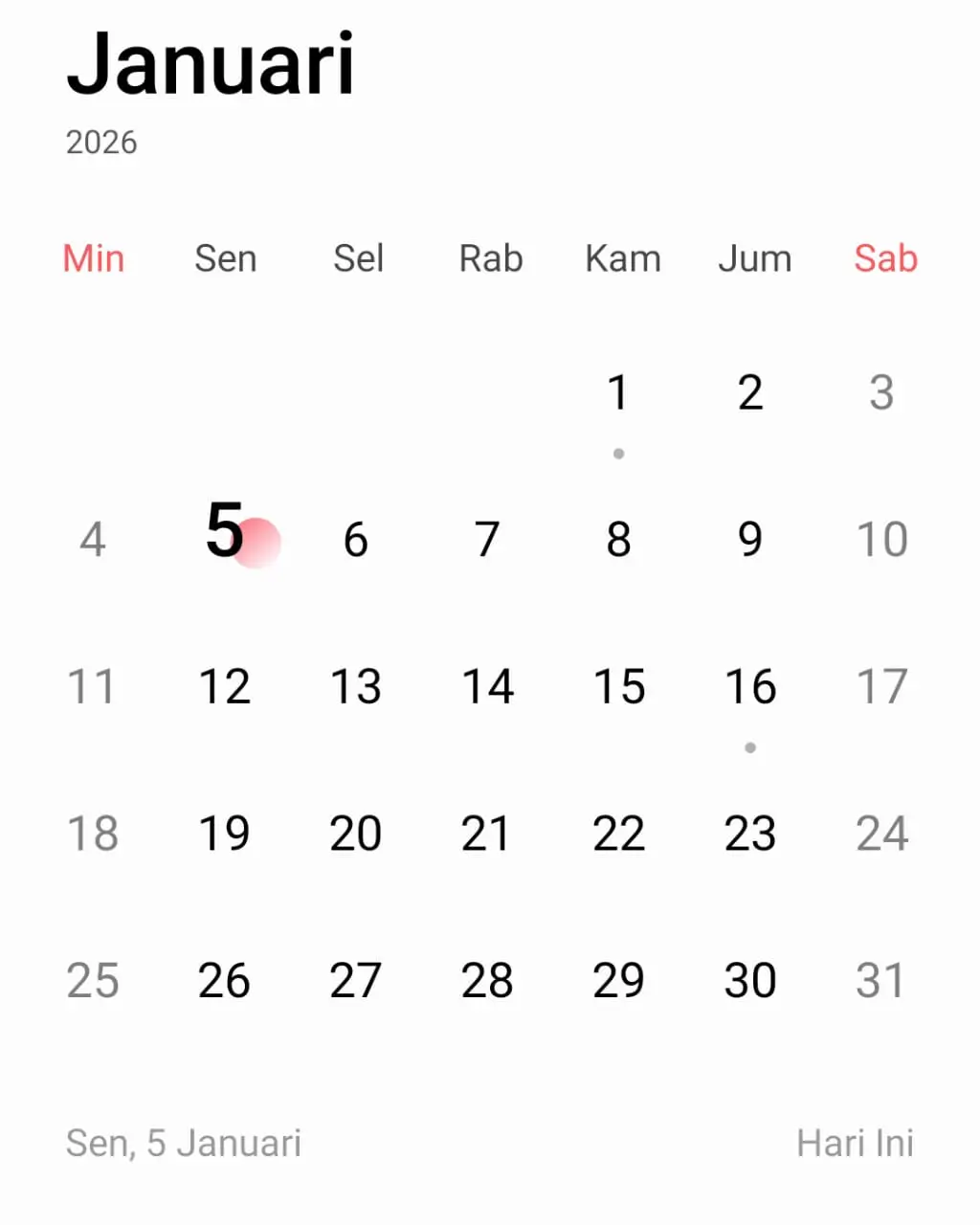Viewport: 980px width, 1225px height.
Task: Select Friday, January 23
Action: 750,832
